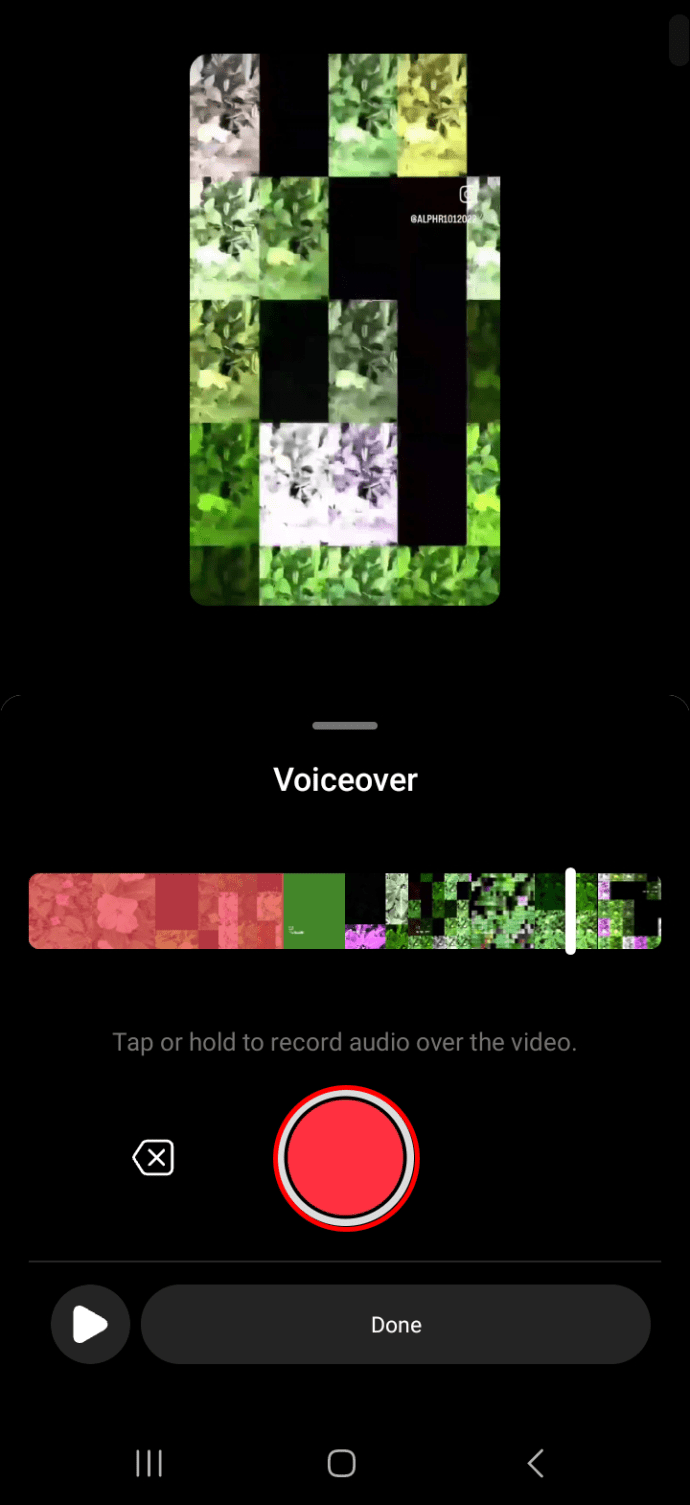The height and width of the screenshot is (1505, 690).
Task: Tap the video preview at the top
Action: (x=344, y=330)
